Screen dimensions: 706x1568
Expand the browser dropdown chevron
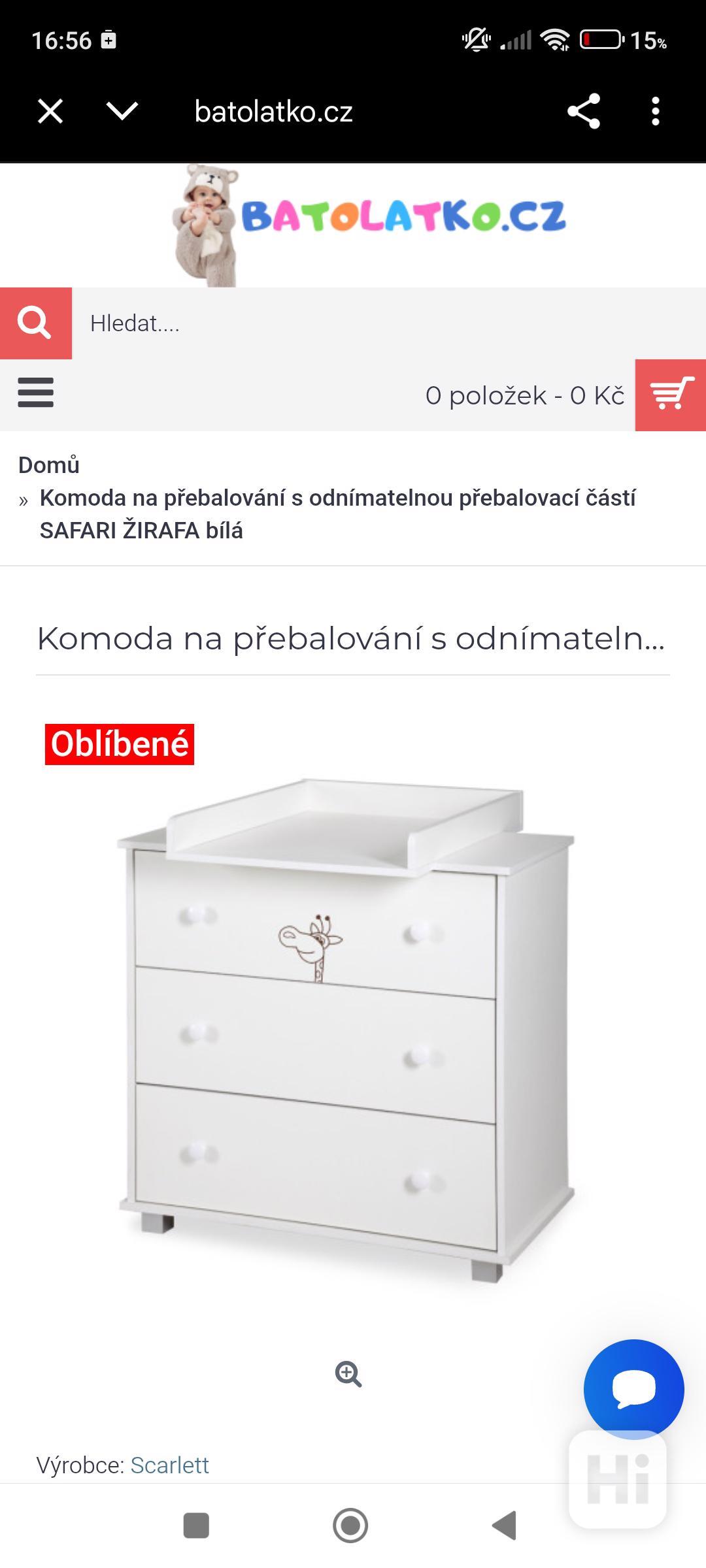point(122,111)
